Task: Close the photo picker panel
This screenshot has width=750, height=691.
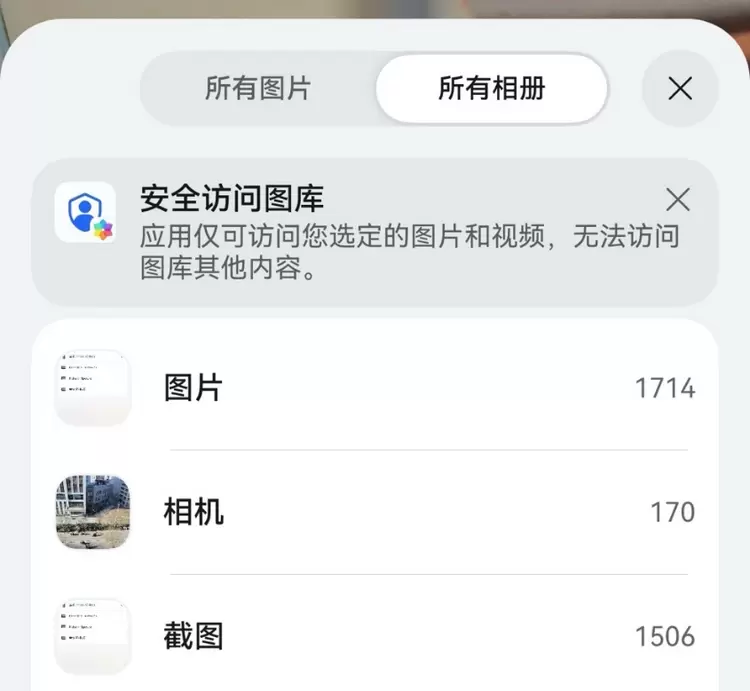Action: pyautogui.click(x=680, y=88)
